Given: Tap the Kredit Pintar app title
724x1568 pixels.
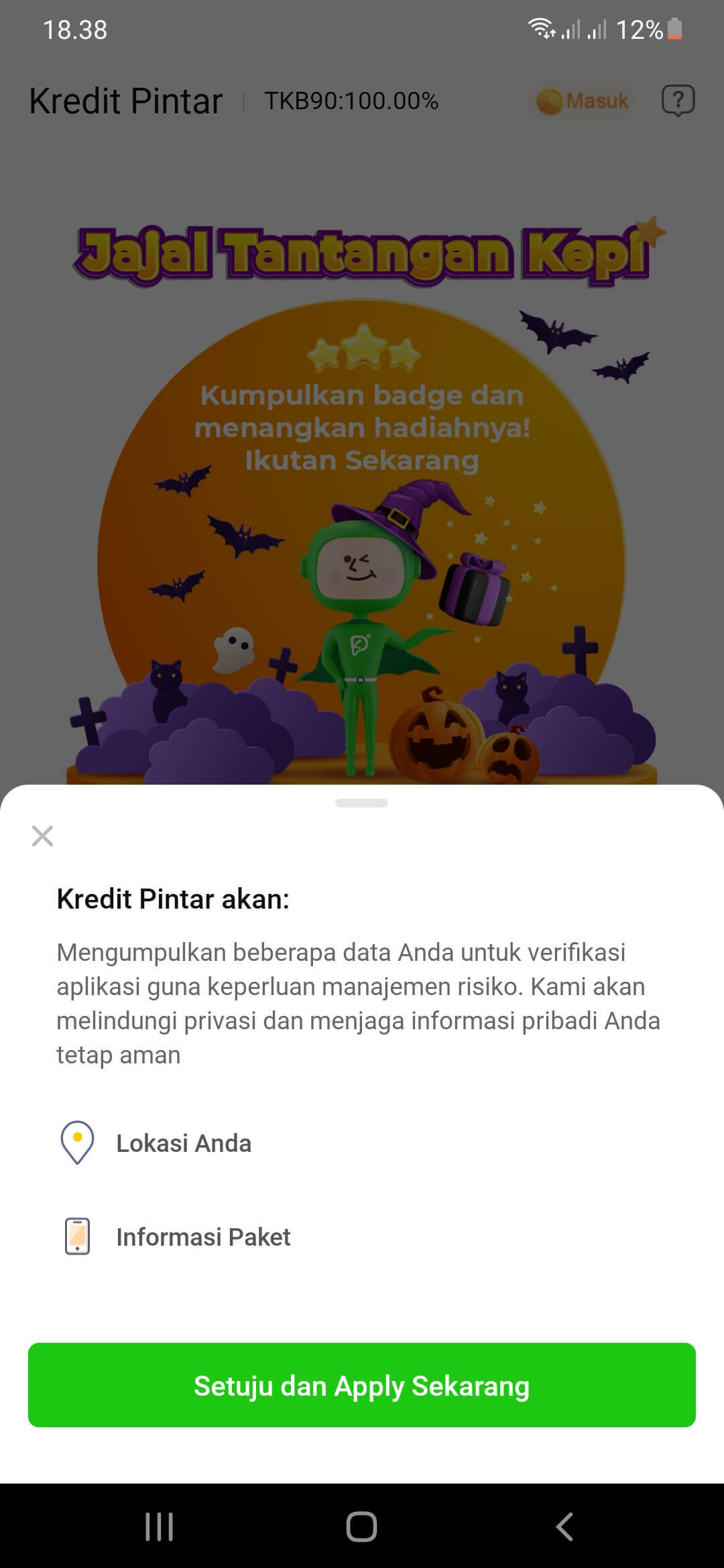Looking at the screenshot, I should click(x=125, y=101).
